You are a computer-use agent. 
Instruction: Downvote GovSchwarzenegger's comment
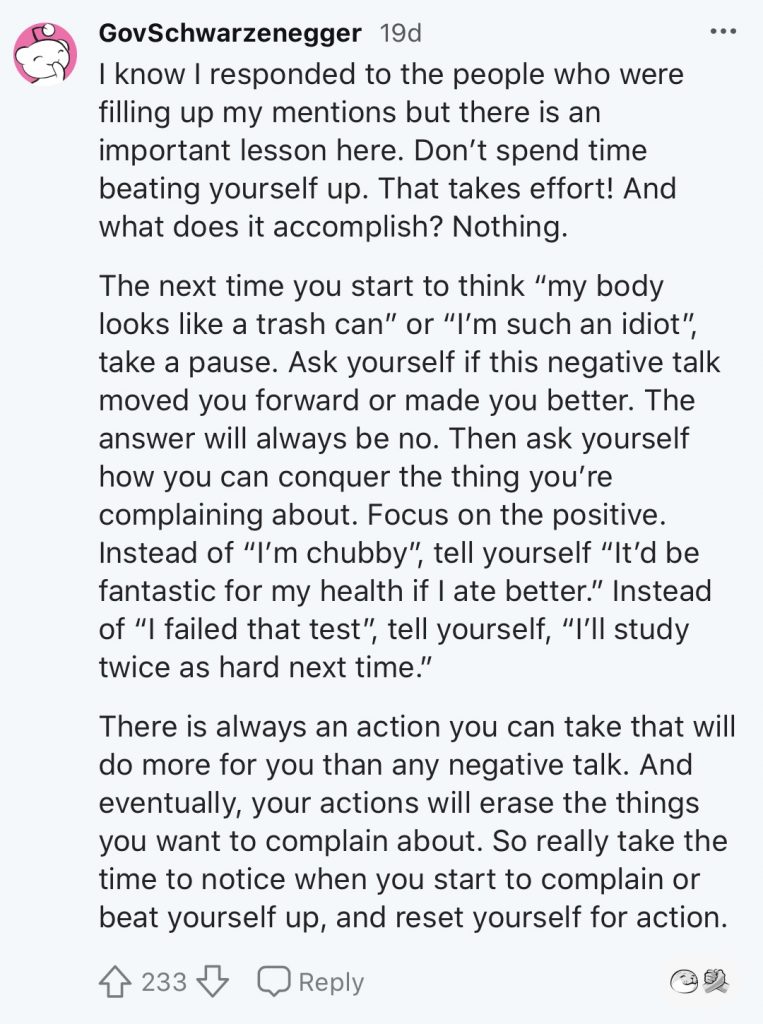point(213,982)
